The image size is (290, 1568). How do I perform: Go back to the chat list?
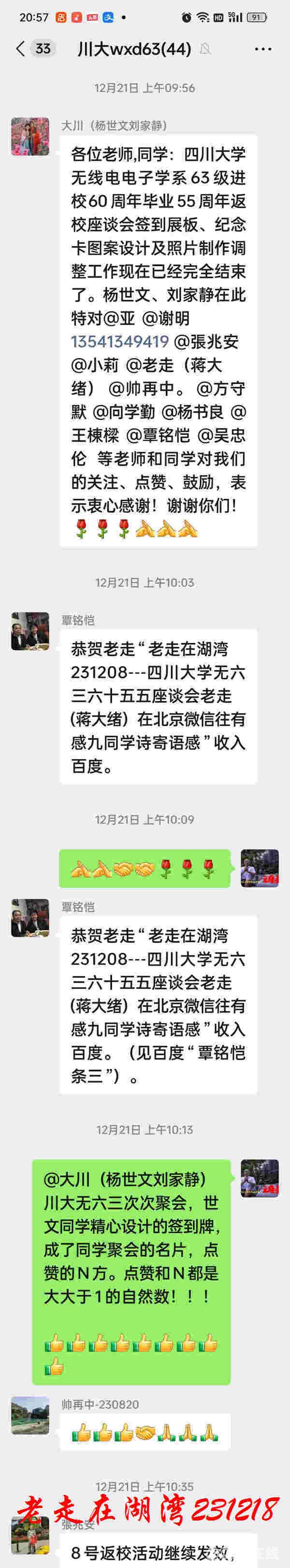[x=21, y=49]
